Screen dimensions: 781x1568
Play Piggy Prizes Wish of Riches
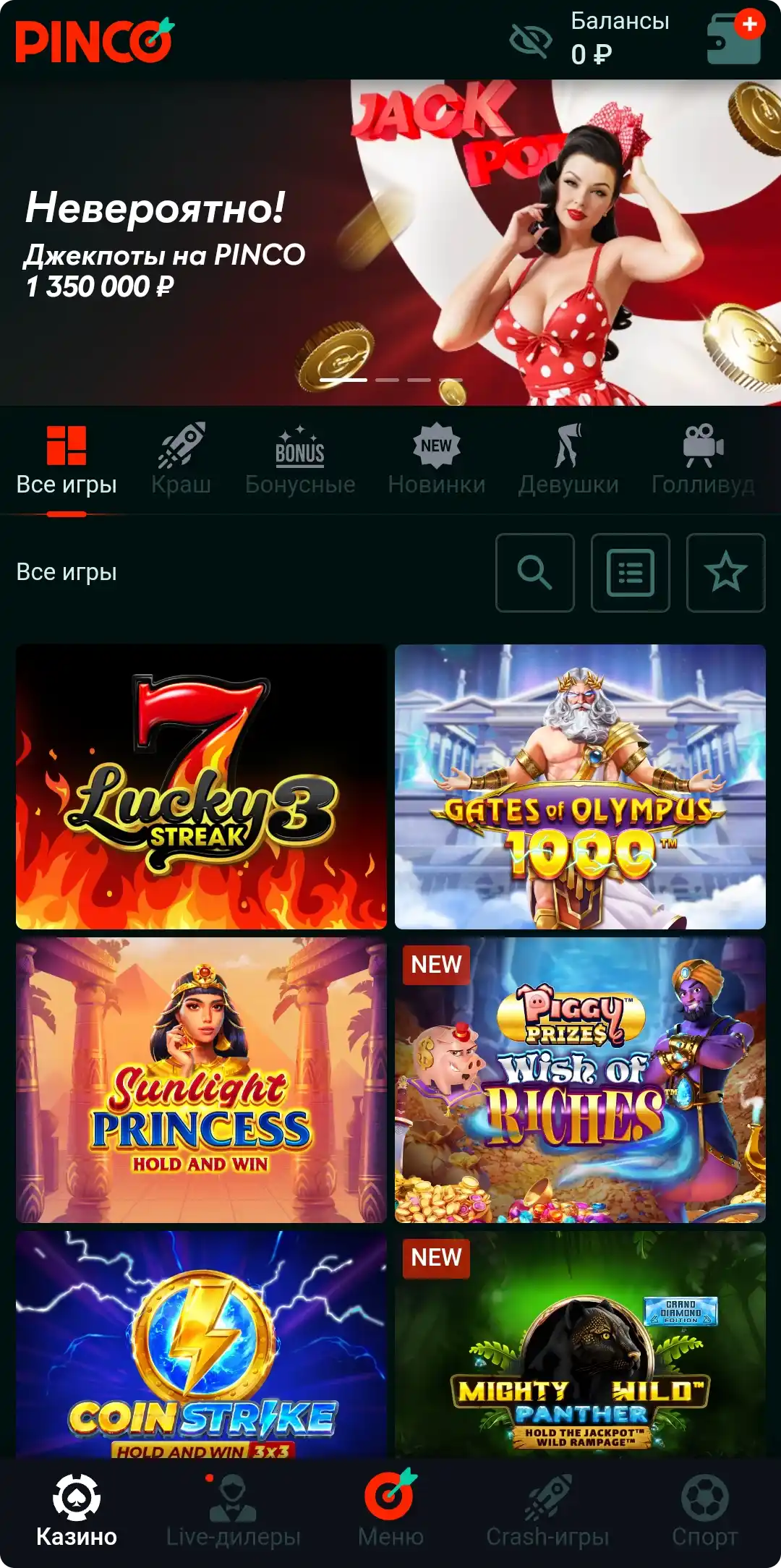[x=580, y=1080]
